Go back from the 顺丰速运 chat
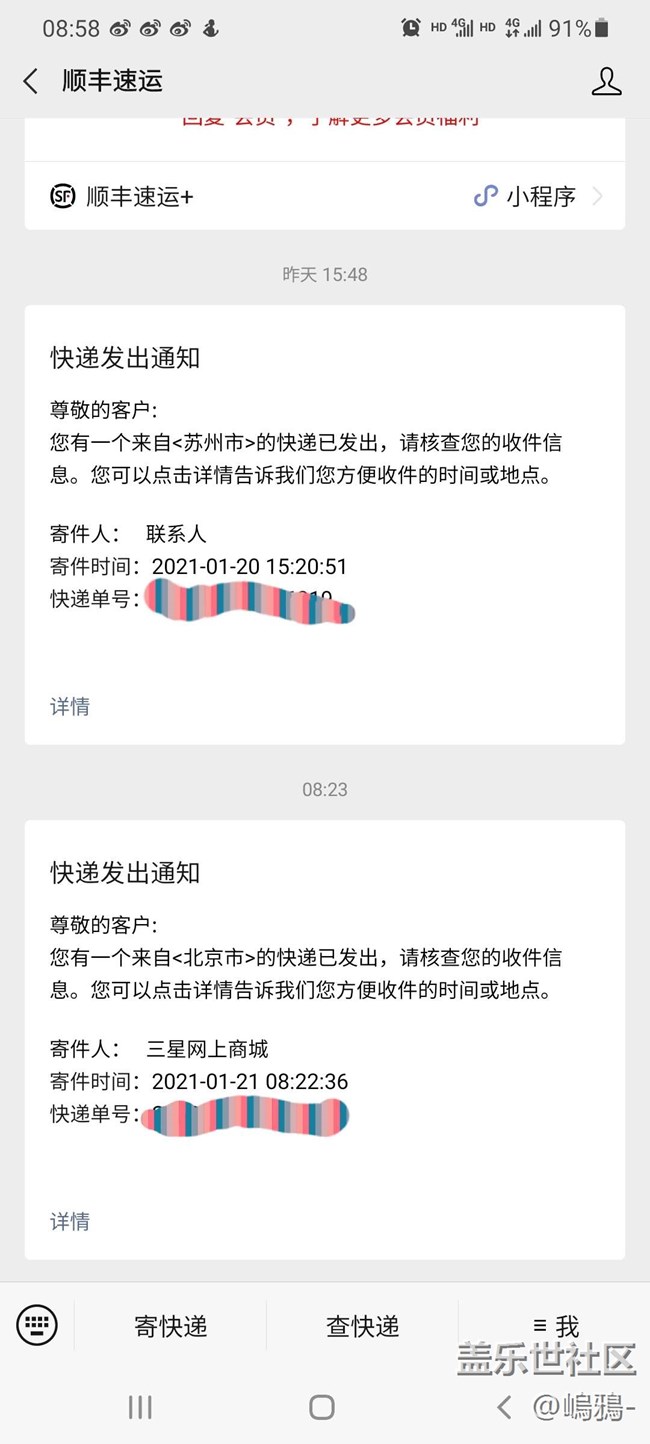The width and height of the screenshot is (650, 1444). tap(31, 82)
